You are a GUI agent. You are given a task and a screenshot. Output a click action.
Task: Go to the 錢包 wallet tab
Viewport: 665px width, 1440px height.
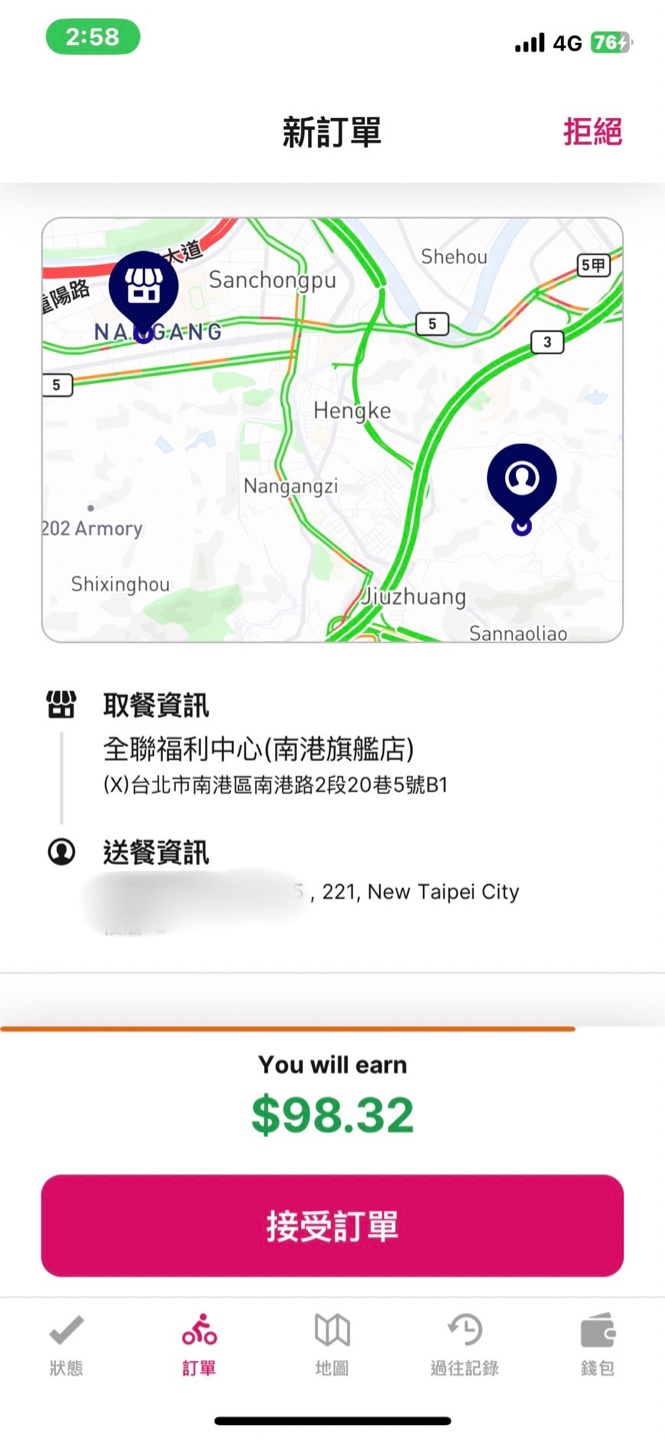click(597, 1345)
